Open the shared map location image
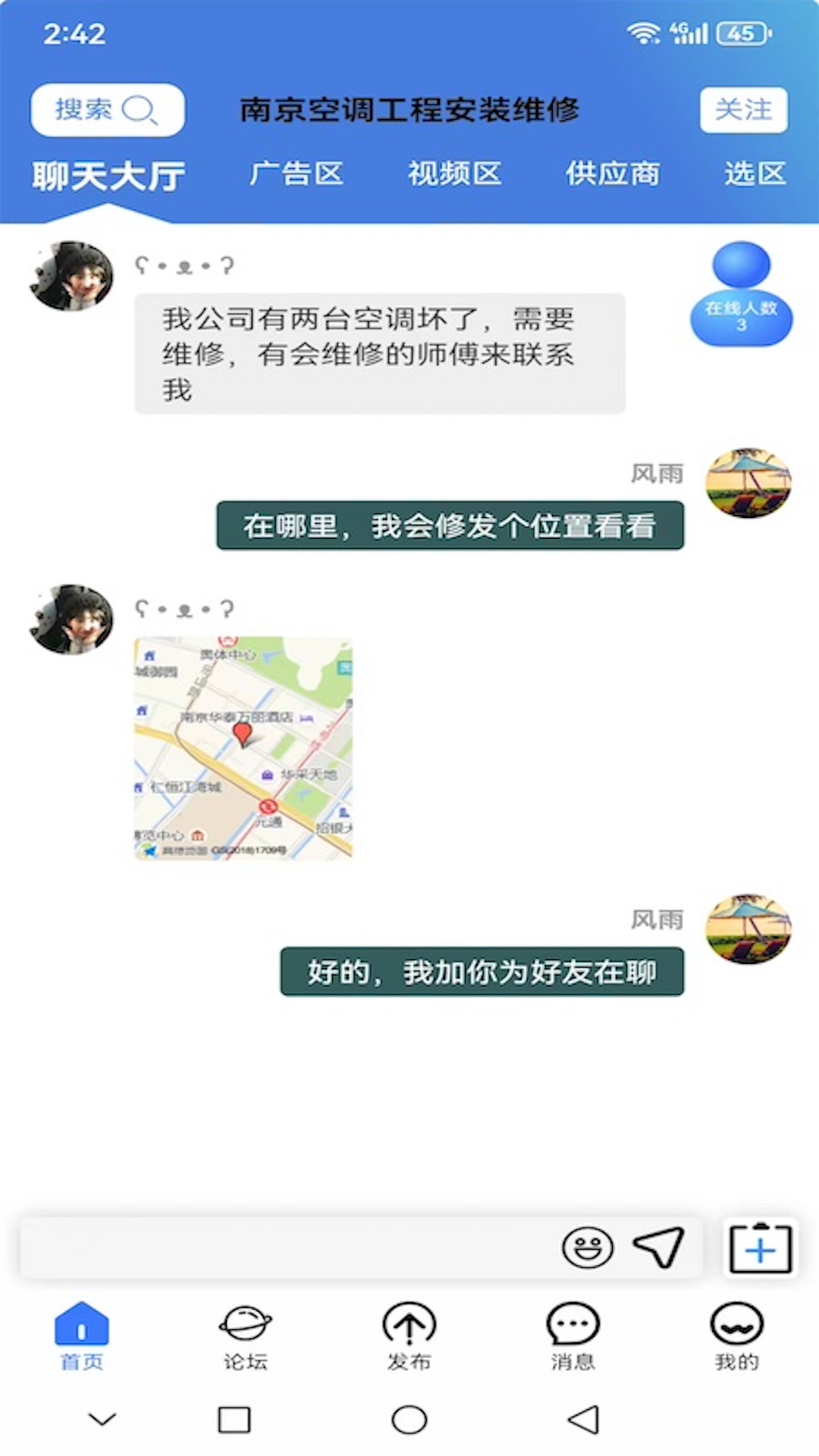The height and width of the screenshot is (1456, 819). 243,748
